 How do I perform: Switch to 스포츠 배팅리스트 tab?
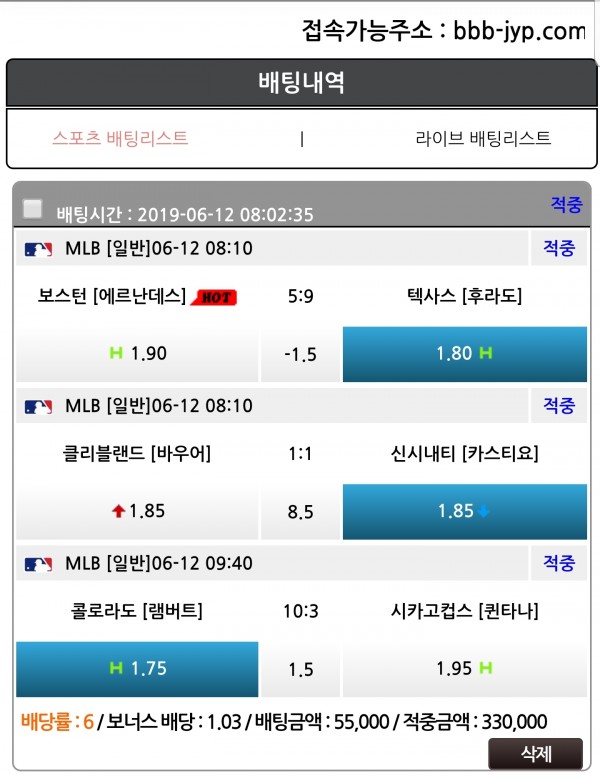pos(120,139)
